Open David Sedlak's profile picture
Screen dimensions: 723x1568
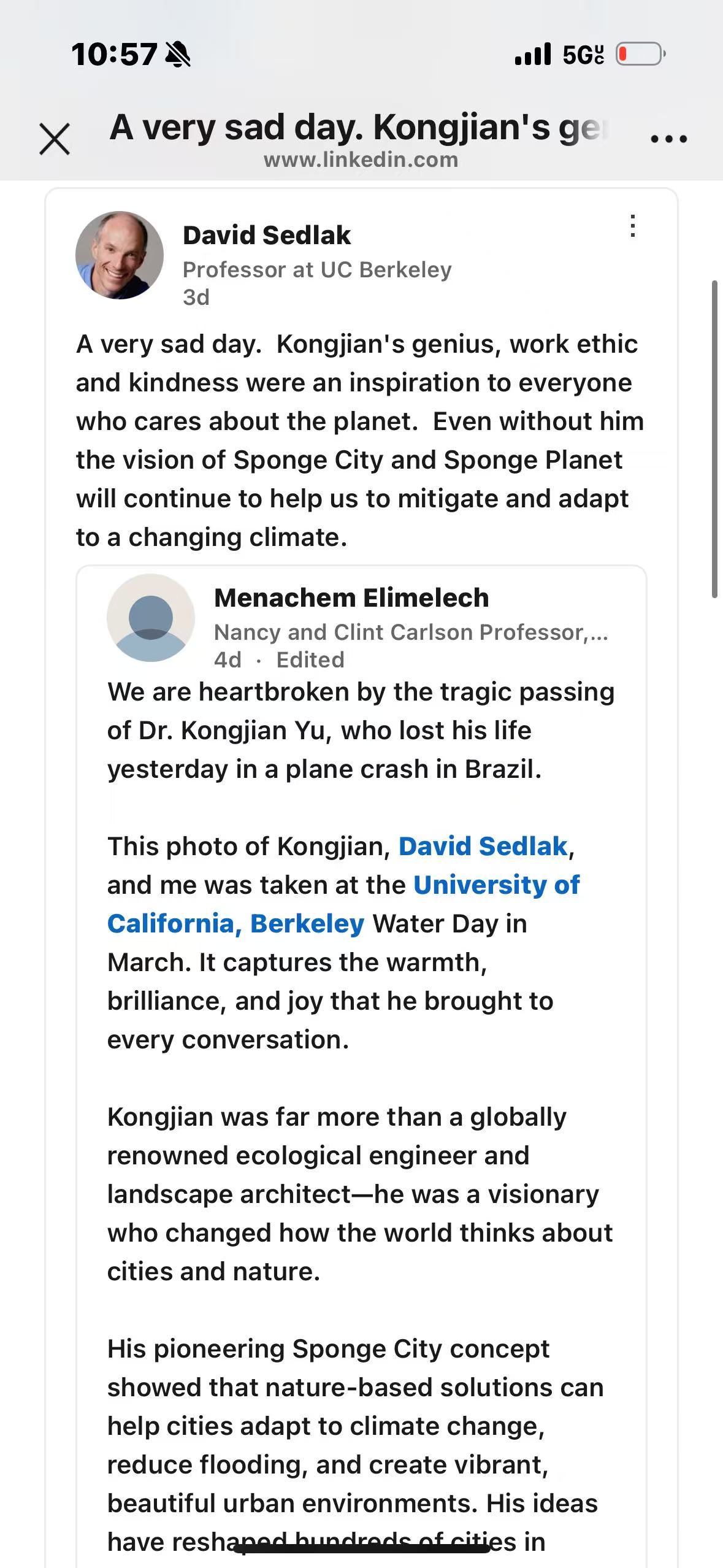(x=120, y=255)
